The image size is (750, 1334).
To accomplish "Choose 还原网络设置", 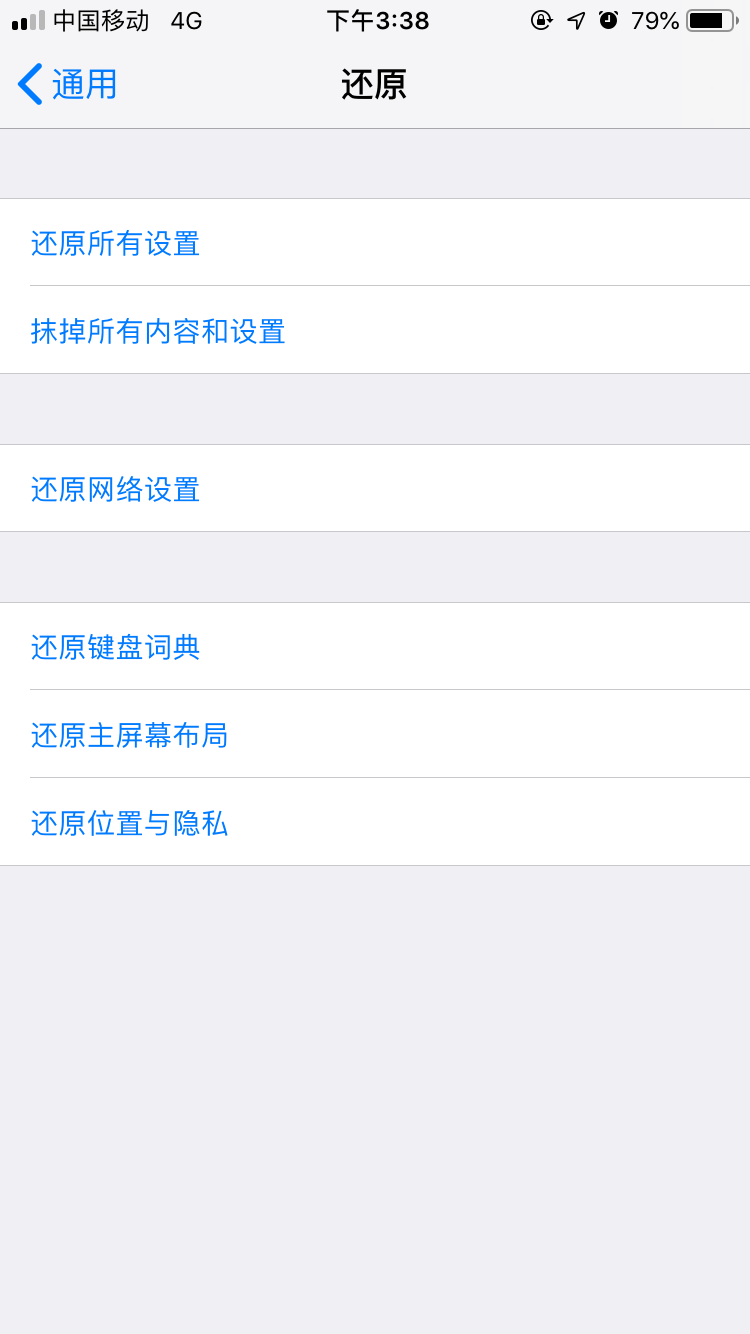I will (x=116, y=489).
